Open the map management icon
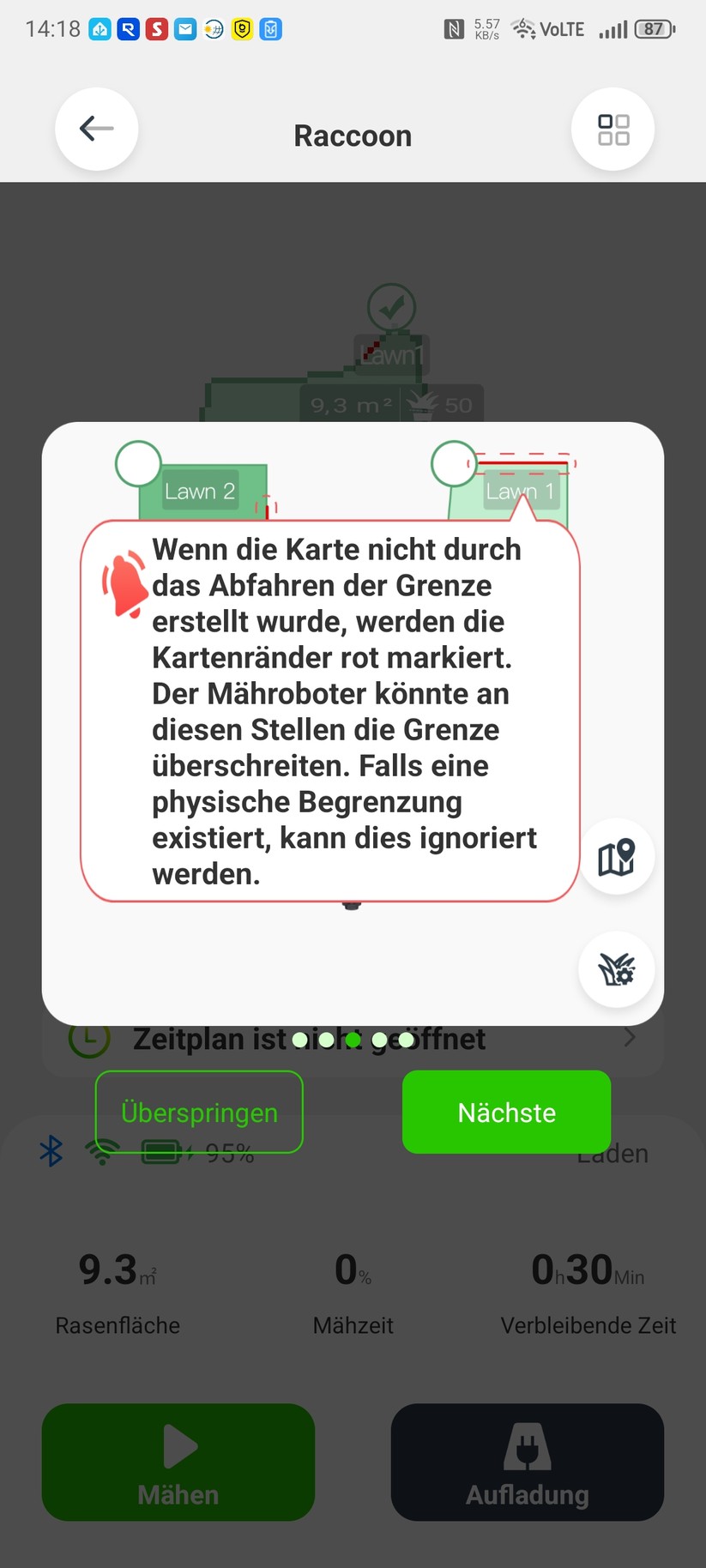 [x=617, y=855]
